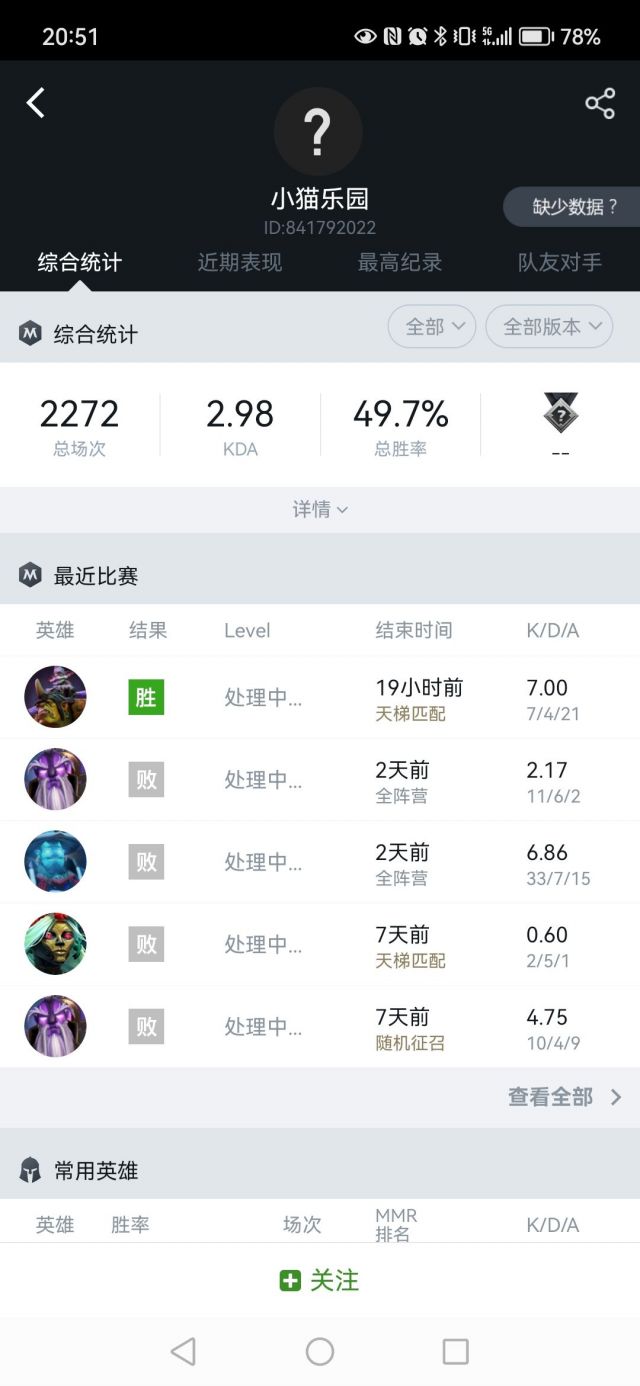Switch to the 近期表现 tab
Viewport: 640px width, 1386px height.
(x=240, y=262)
